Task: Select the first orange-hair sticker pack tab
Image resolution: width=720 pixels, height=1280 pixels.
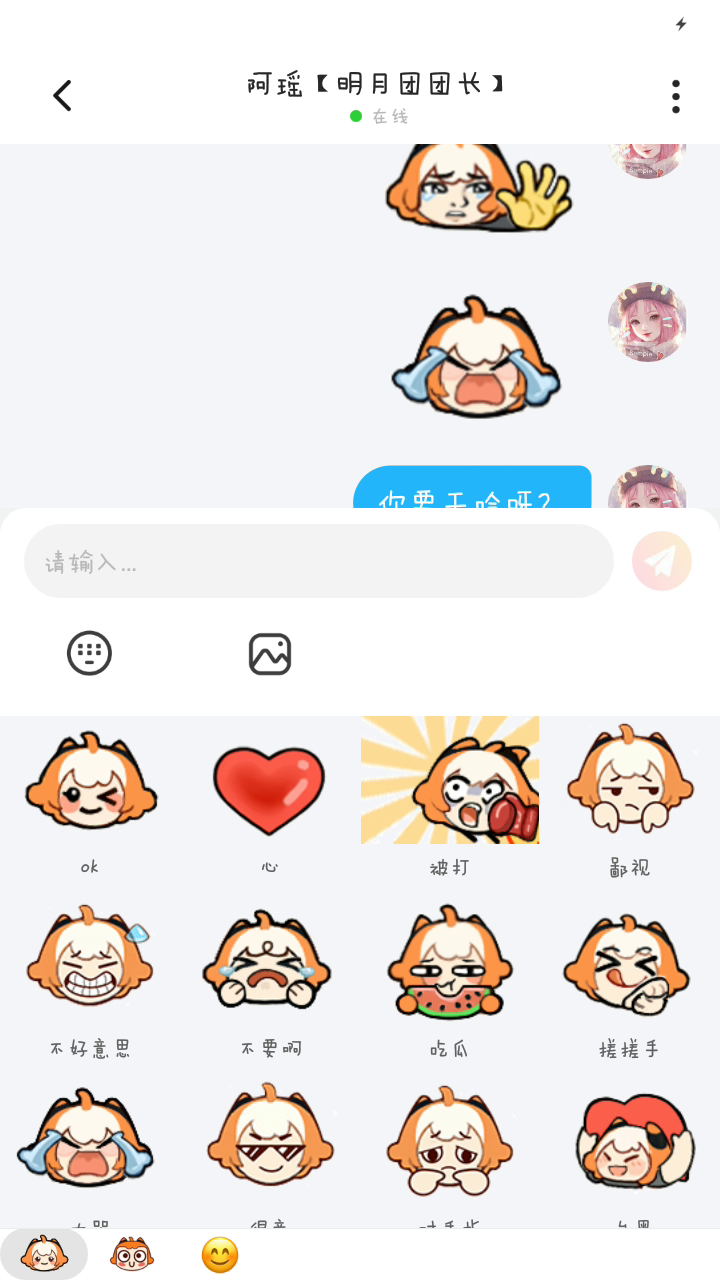Action: pos(44,1254)
